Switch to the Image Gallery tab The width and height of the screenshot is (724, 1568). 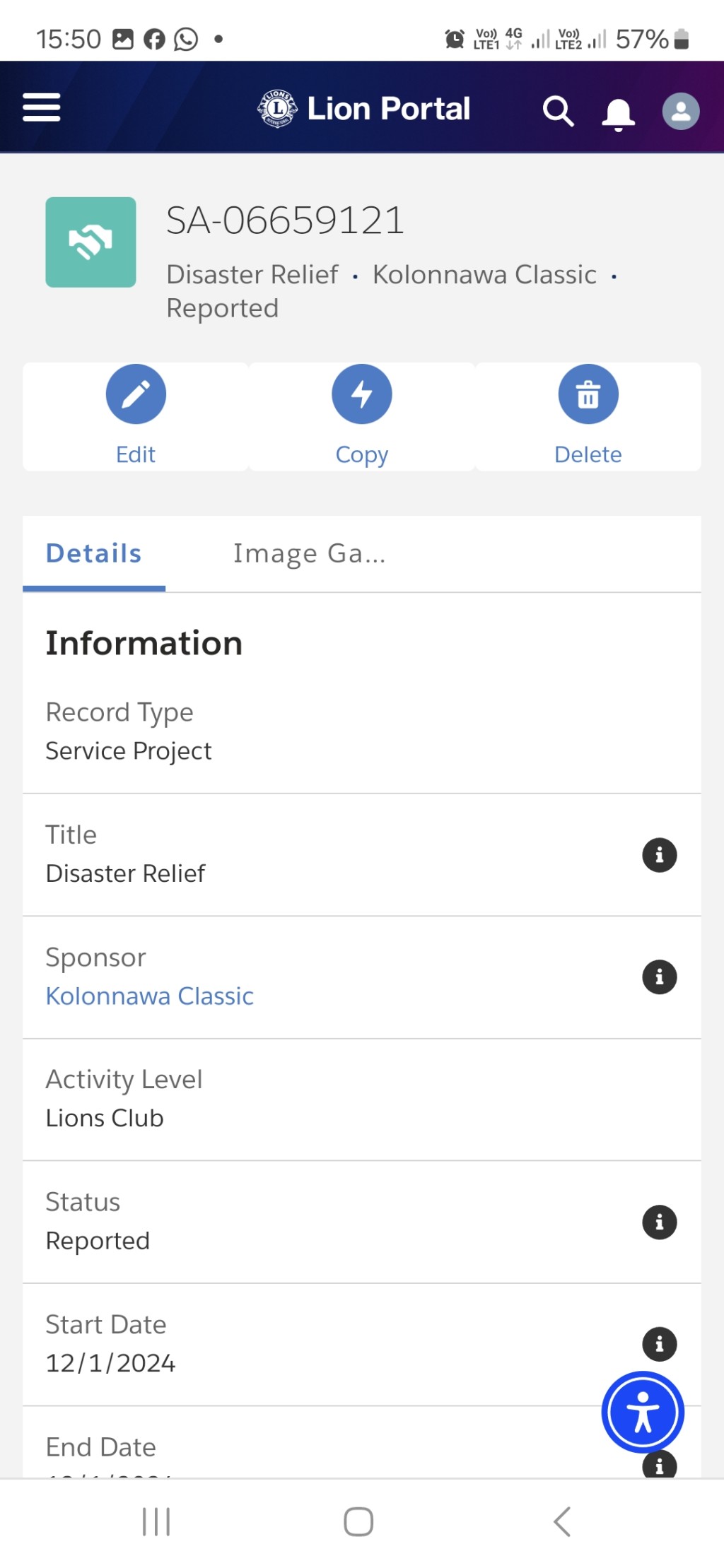pos(309,553)
